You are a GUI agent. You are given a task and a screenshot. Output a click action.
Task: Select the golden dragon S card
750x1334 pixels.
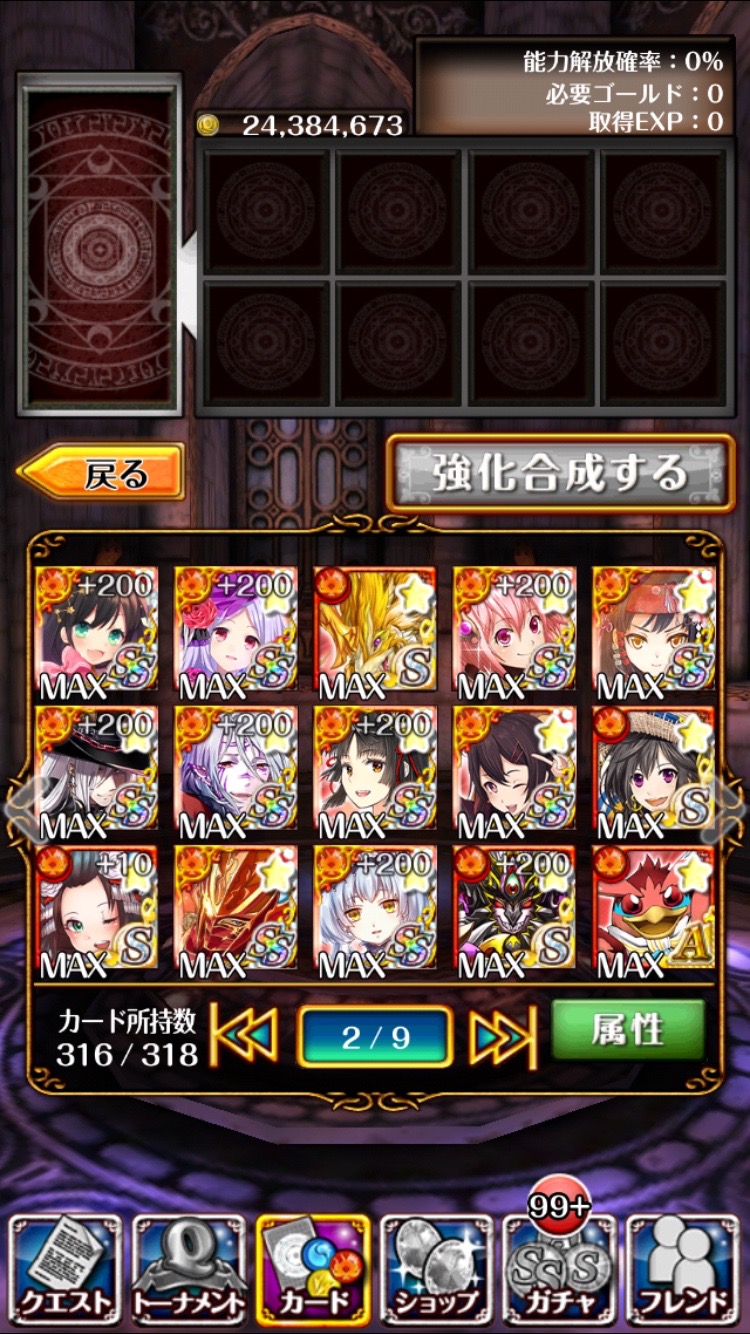pos(376,630)
